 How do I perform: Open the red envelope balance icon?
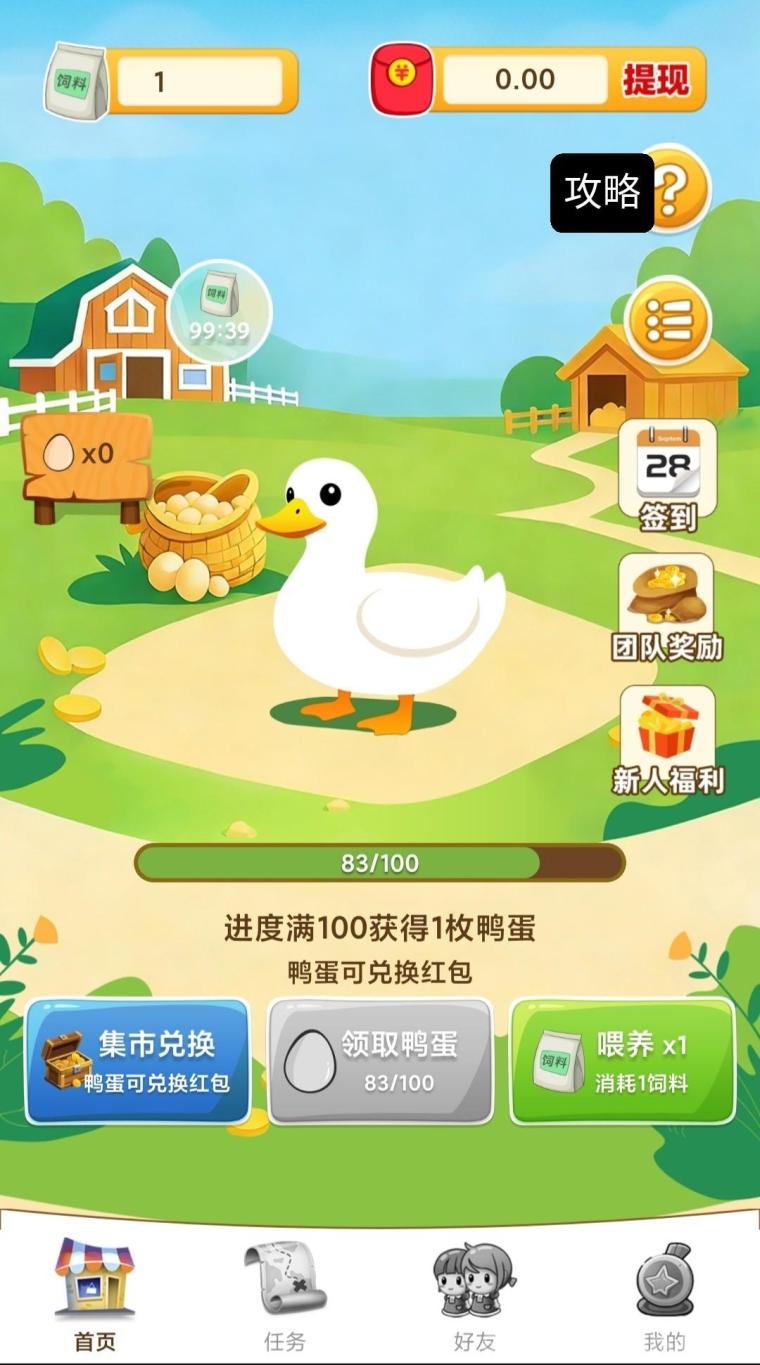[399, 80]
